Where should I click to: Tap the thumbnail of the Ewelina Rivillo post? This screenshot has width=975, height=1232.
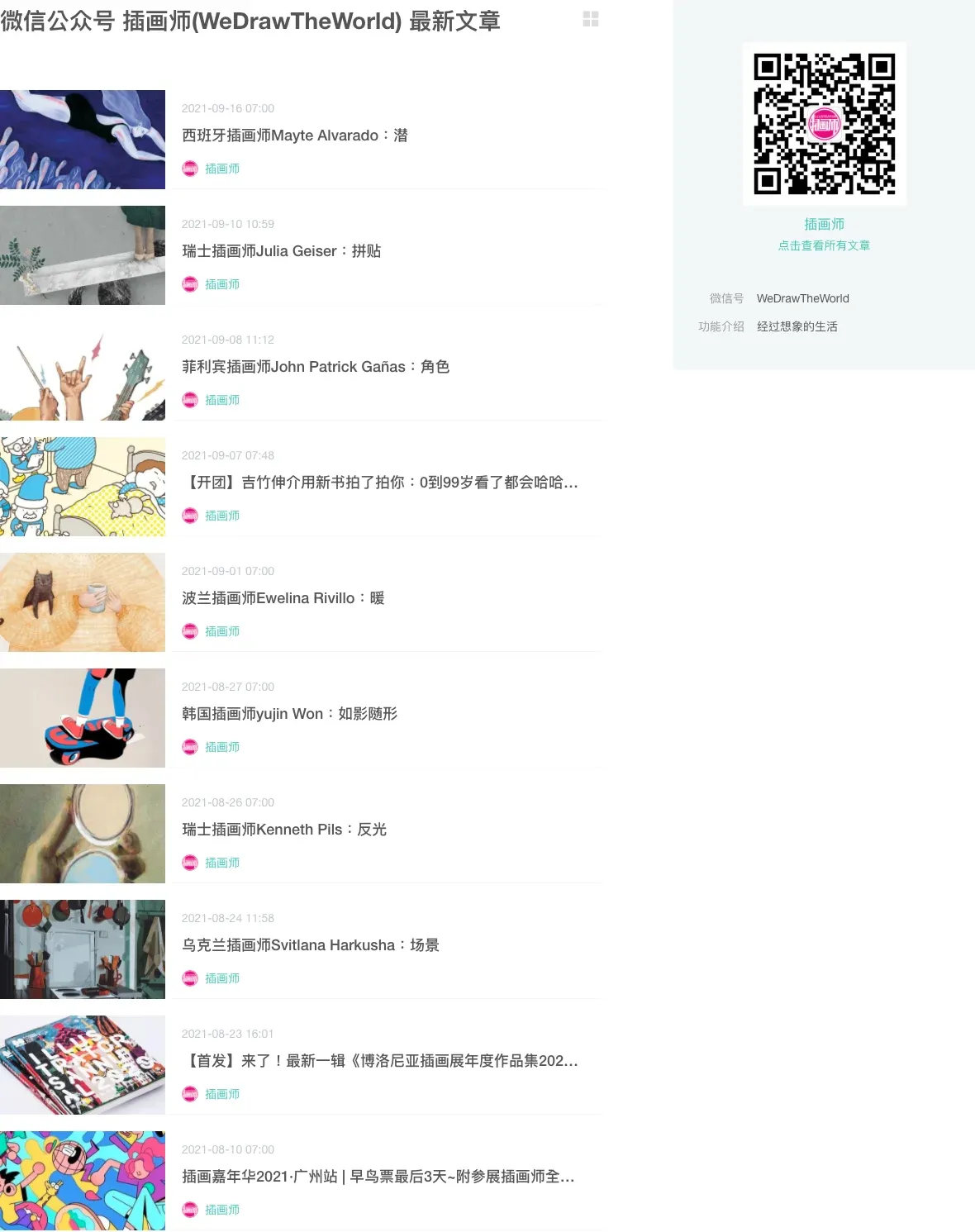83,602
